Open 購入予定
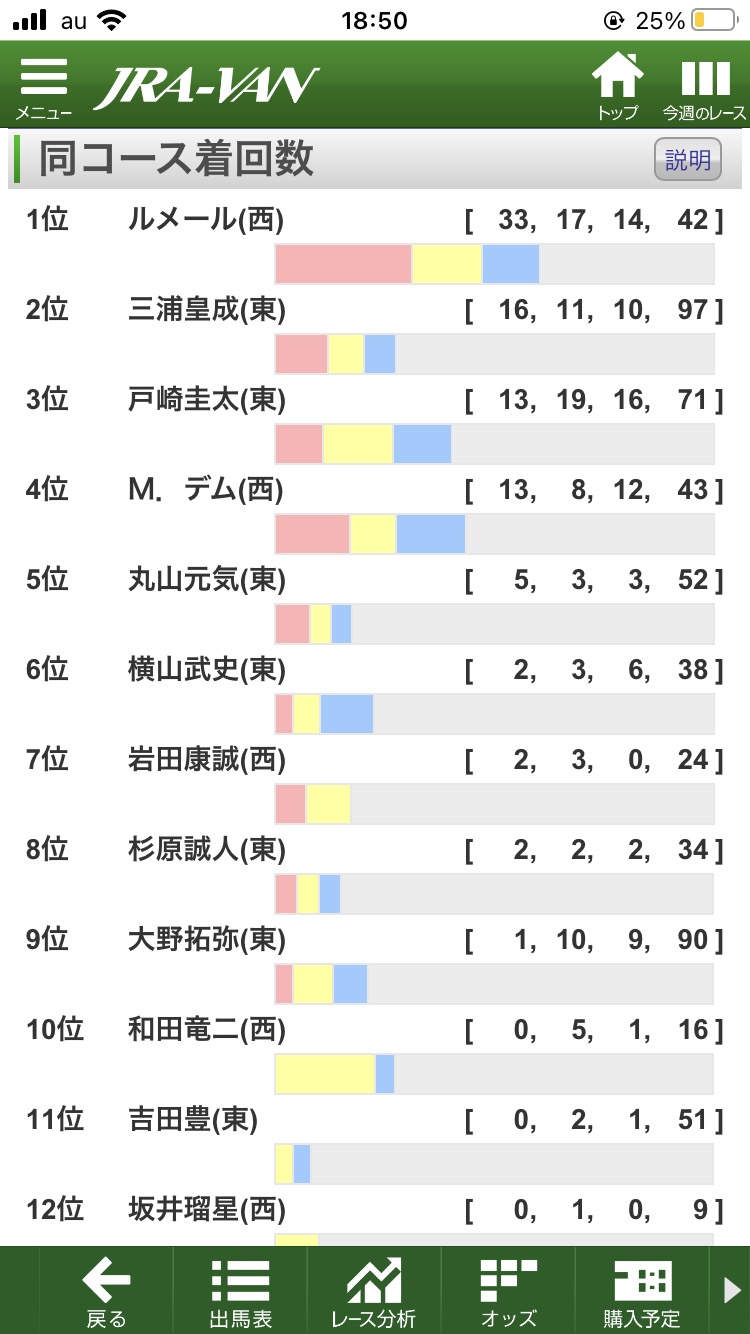 (641, 1290)
